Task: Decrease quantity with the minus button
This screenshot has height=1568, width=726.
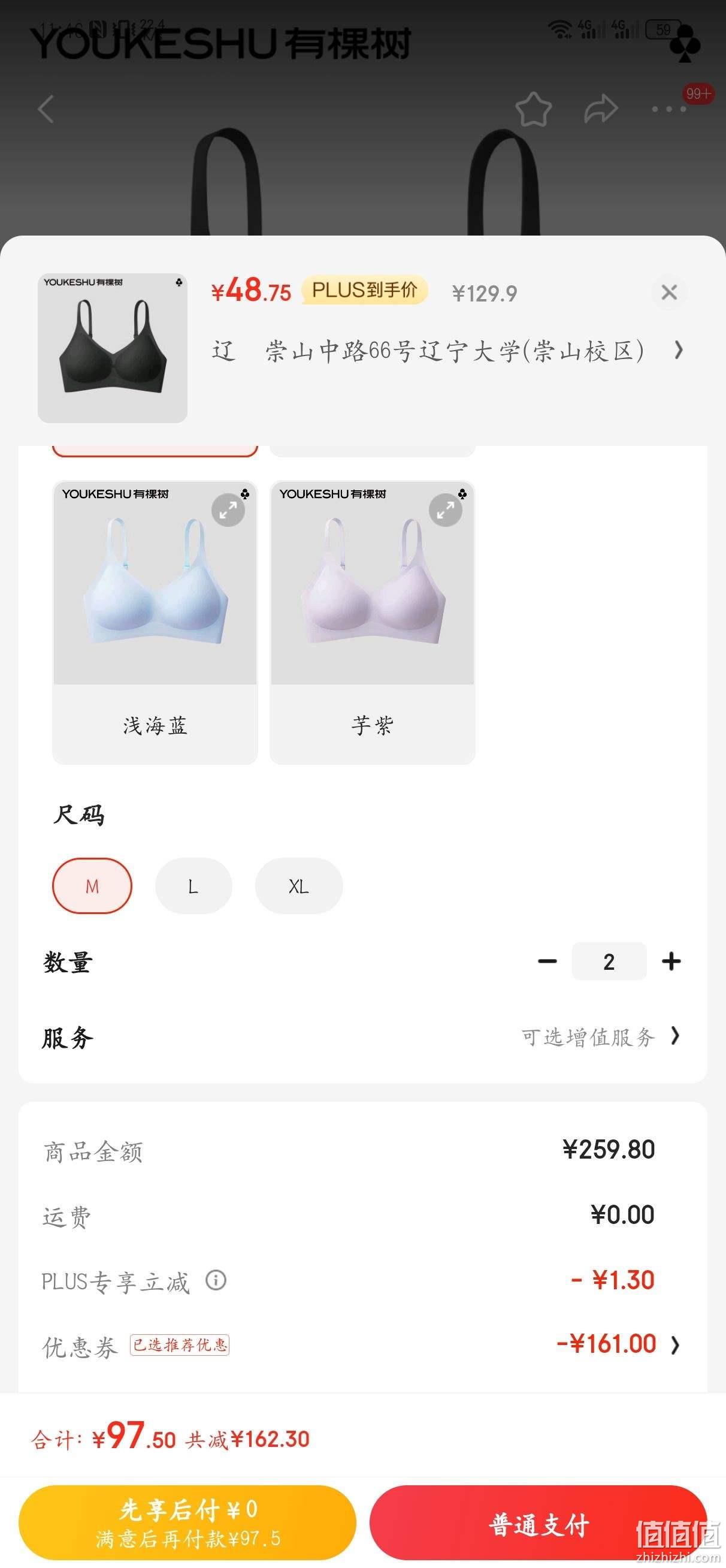Action: [x=547, y=961]
